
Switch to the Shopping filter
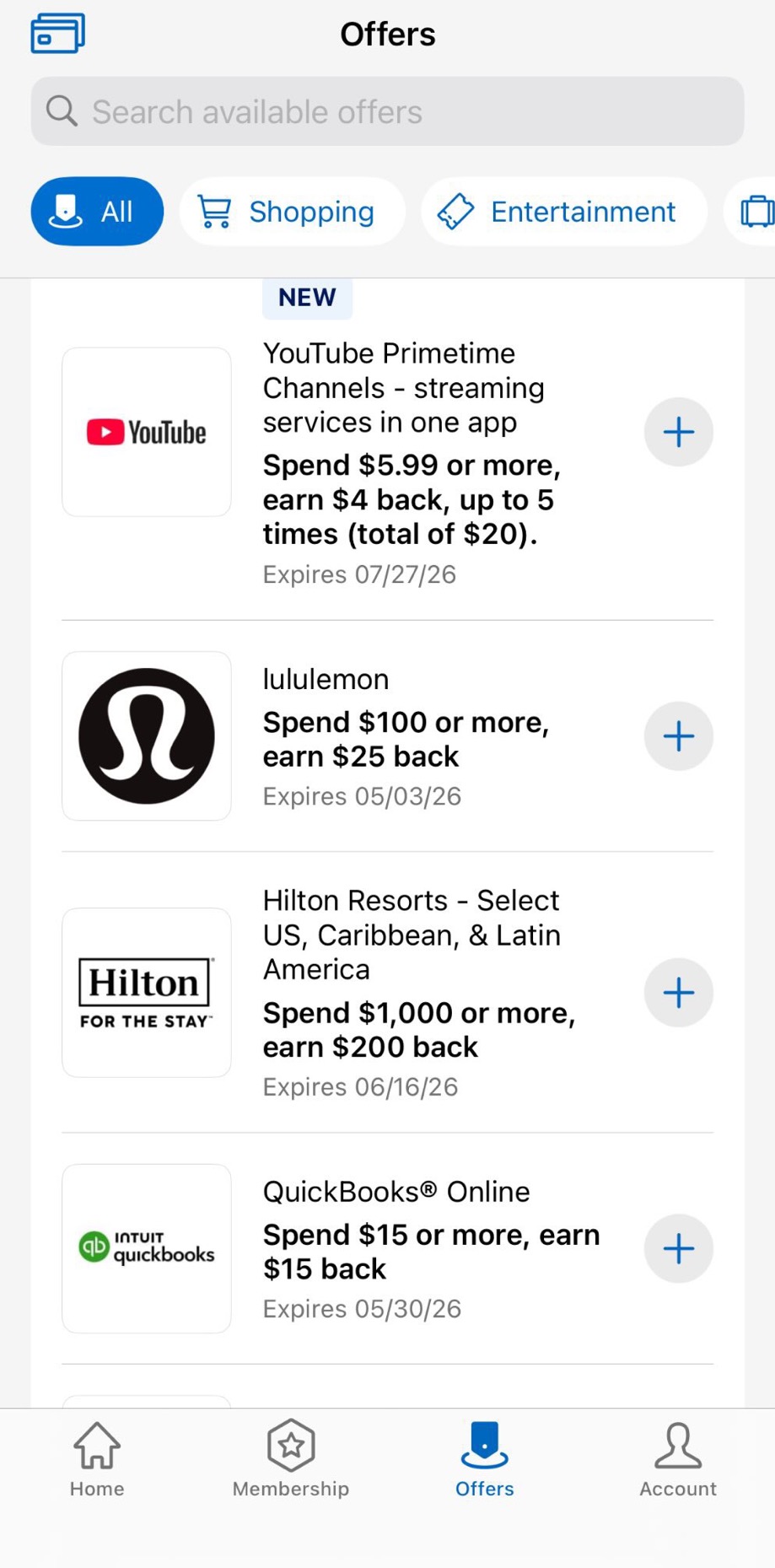292,212
